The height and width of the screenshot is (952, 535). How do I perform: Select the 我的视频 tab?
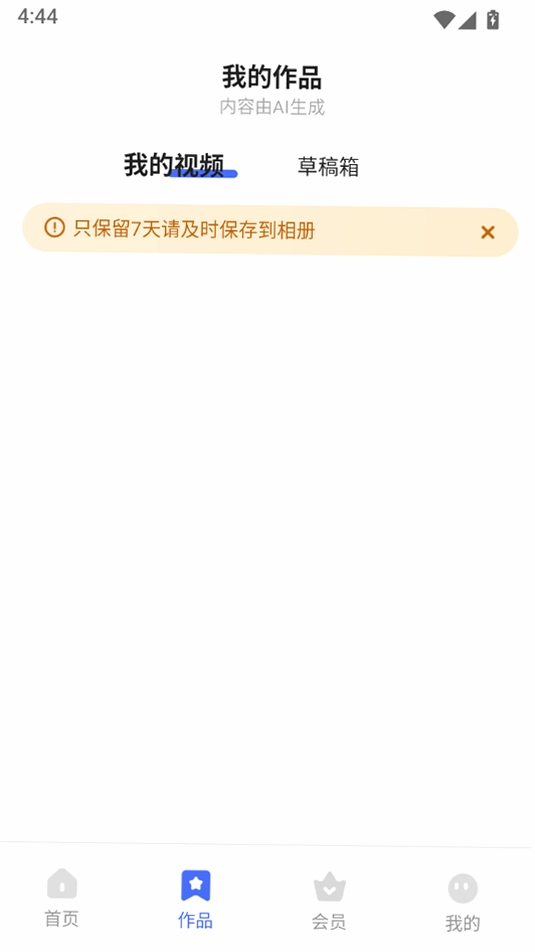point(175,165)
